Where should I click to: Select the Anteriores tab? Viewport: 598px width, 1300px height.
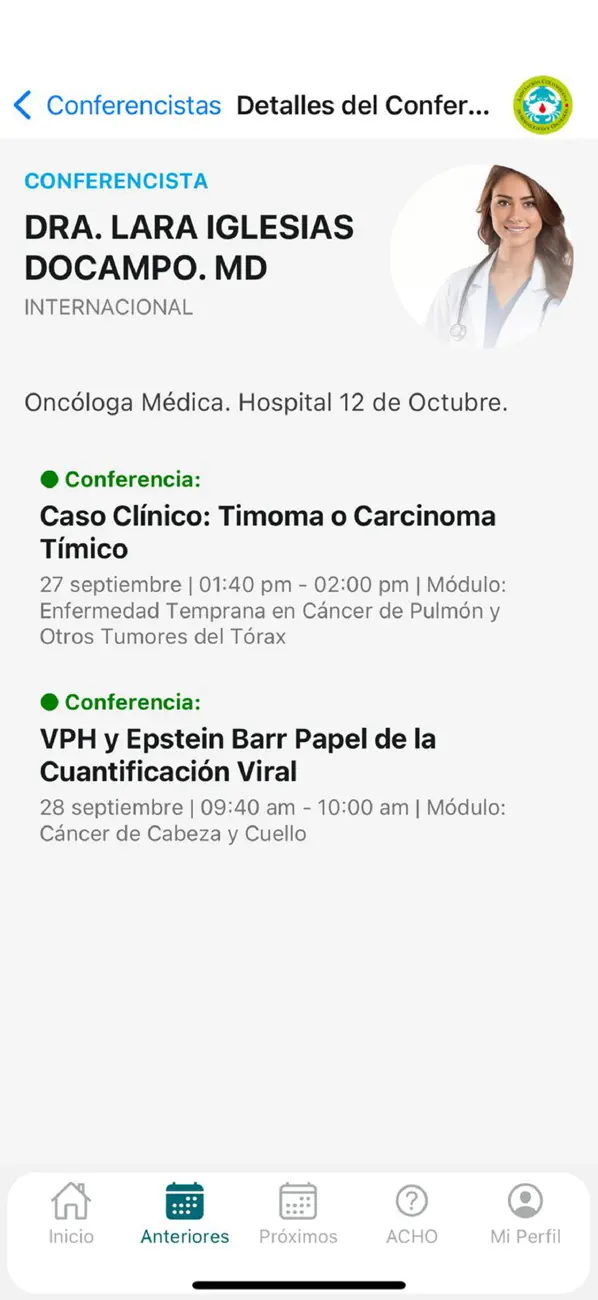coord(185,1213)
